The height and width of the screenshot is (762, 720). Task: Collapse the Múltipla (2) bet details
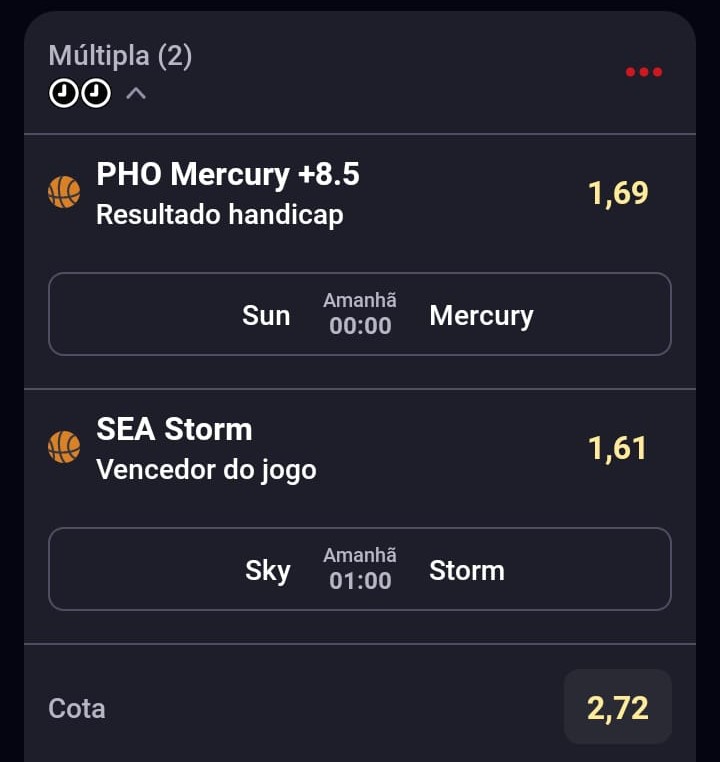(x=136, y=94)
